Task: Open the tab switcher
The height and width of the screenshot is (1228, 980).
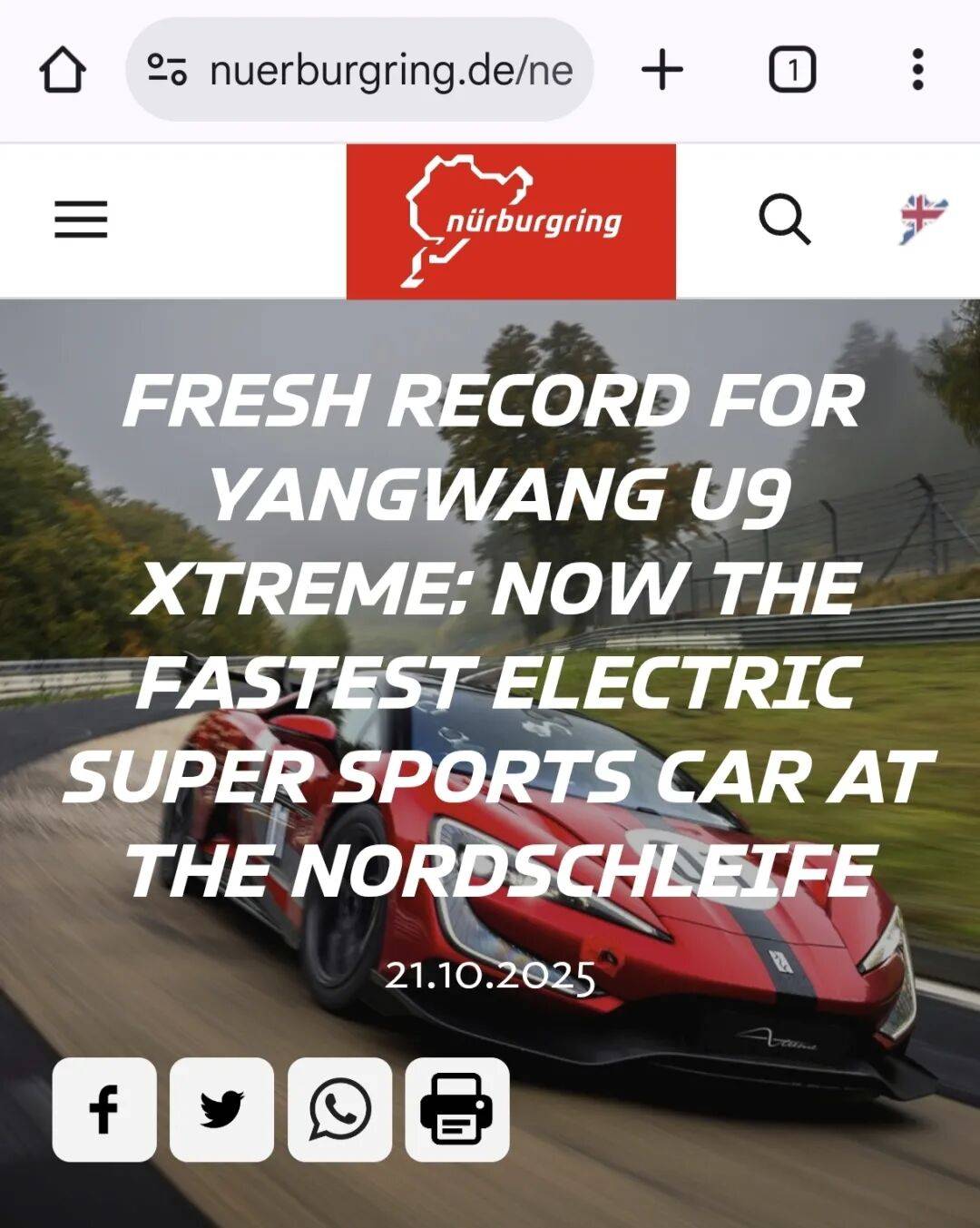Action: pos(792,70)
